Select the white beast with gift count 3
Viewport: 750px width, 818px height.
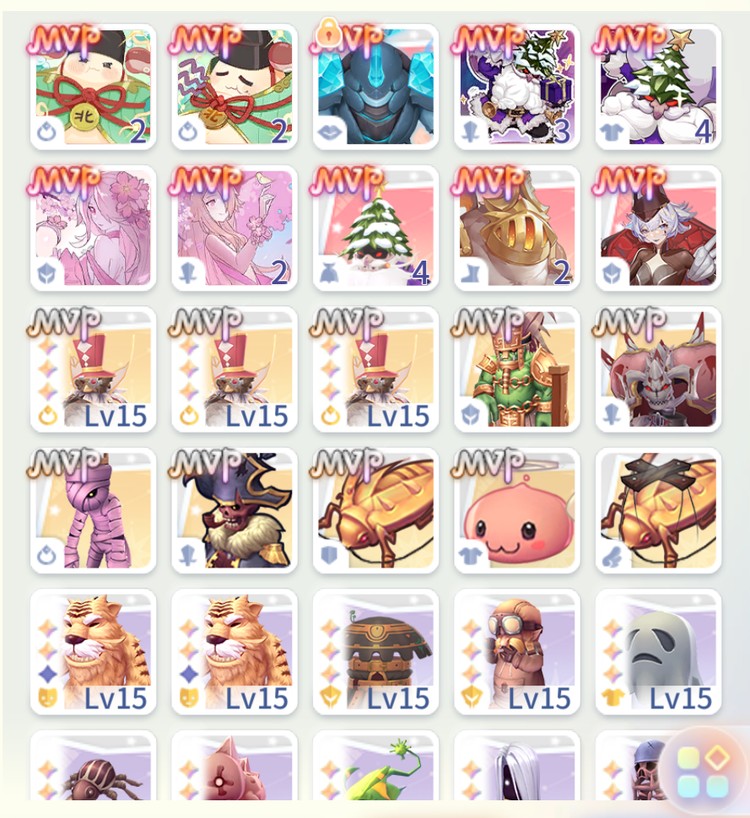click(516, 88)
